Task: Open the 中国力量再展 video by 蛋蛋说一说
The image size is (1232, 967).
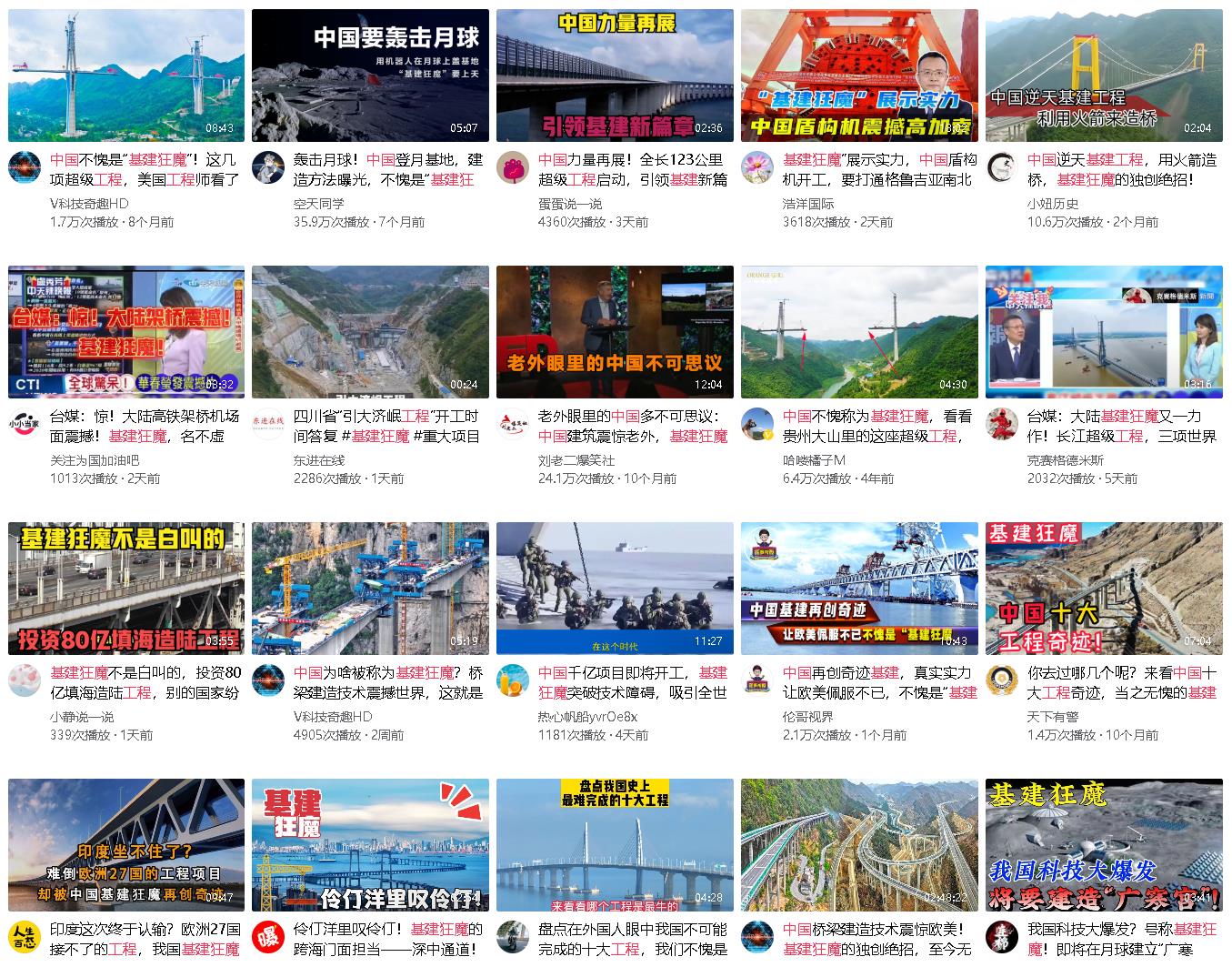Action: point(615,76)
